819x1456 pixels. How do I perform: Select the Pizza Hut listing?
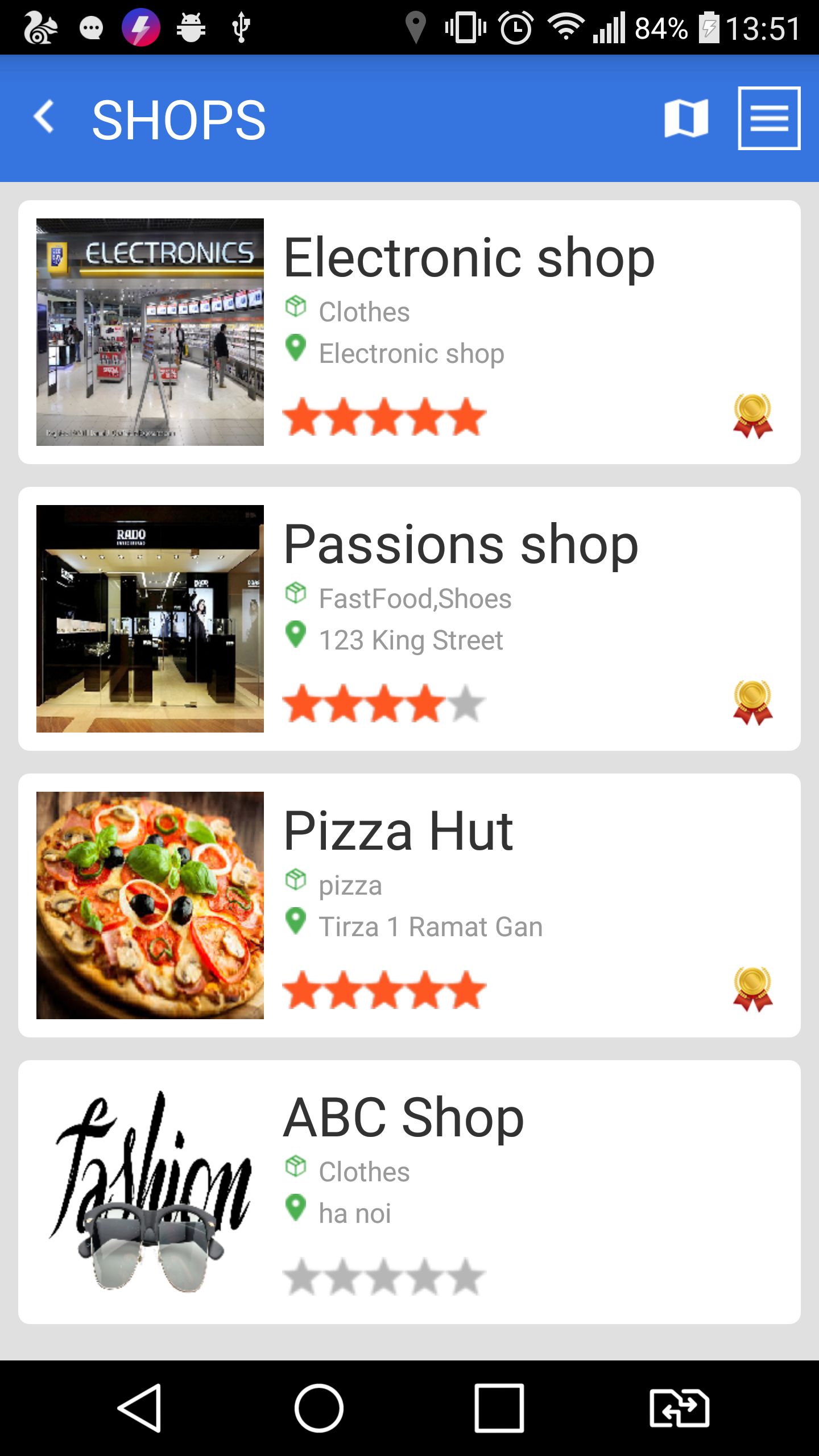click(x=409, y=905)
